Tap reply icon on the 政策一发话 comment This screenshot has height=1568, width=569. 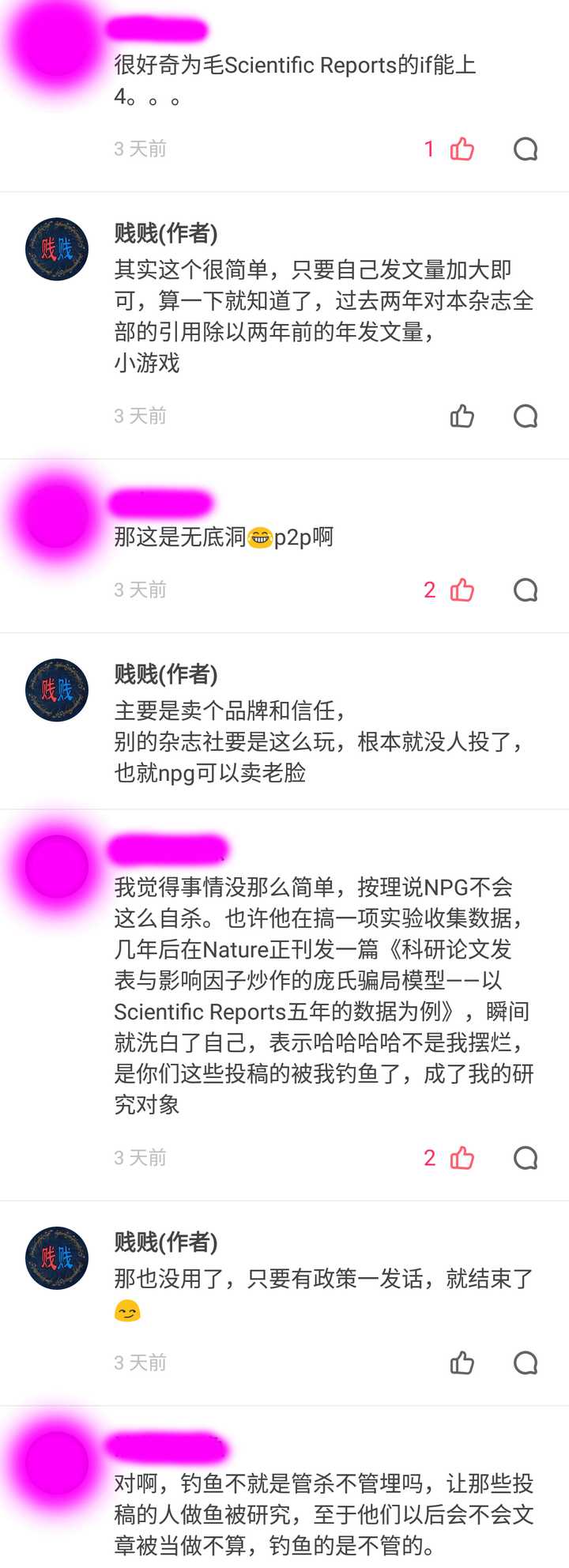click(x=524, y=1363)
